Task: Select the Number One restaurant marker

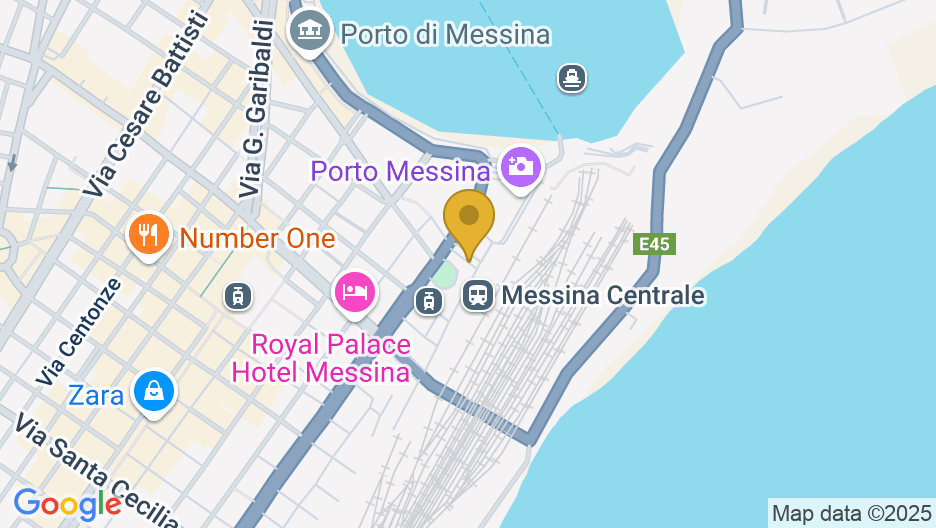Action: click(148, 235)
